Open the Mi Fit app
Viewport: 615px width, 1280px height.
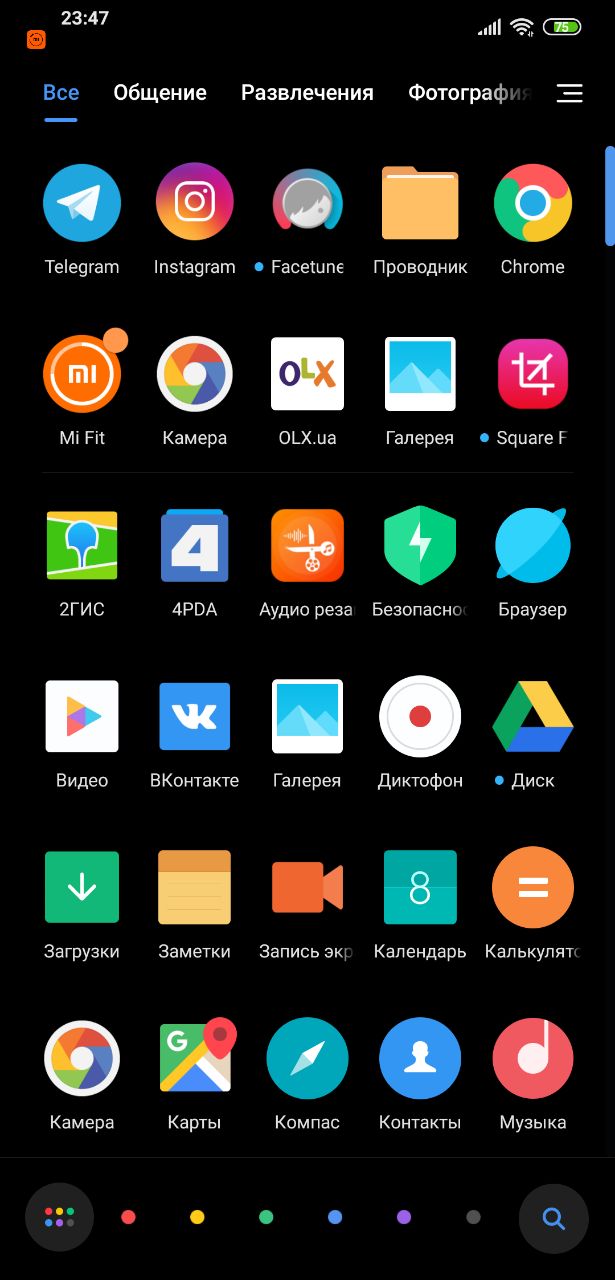coord(82,375)
